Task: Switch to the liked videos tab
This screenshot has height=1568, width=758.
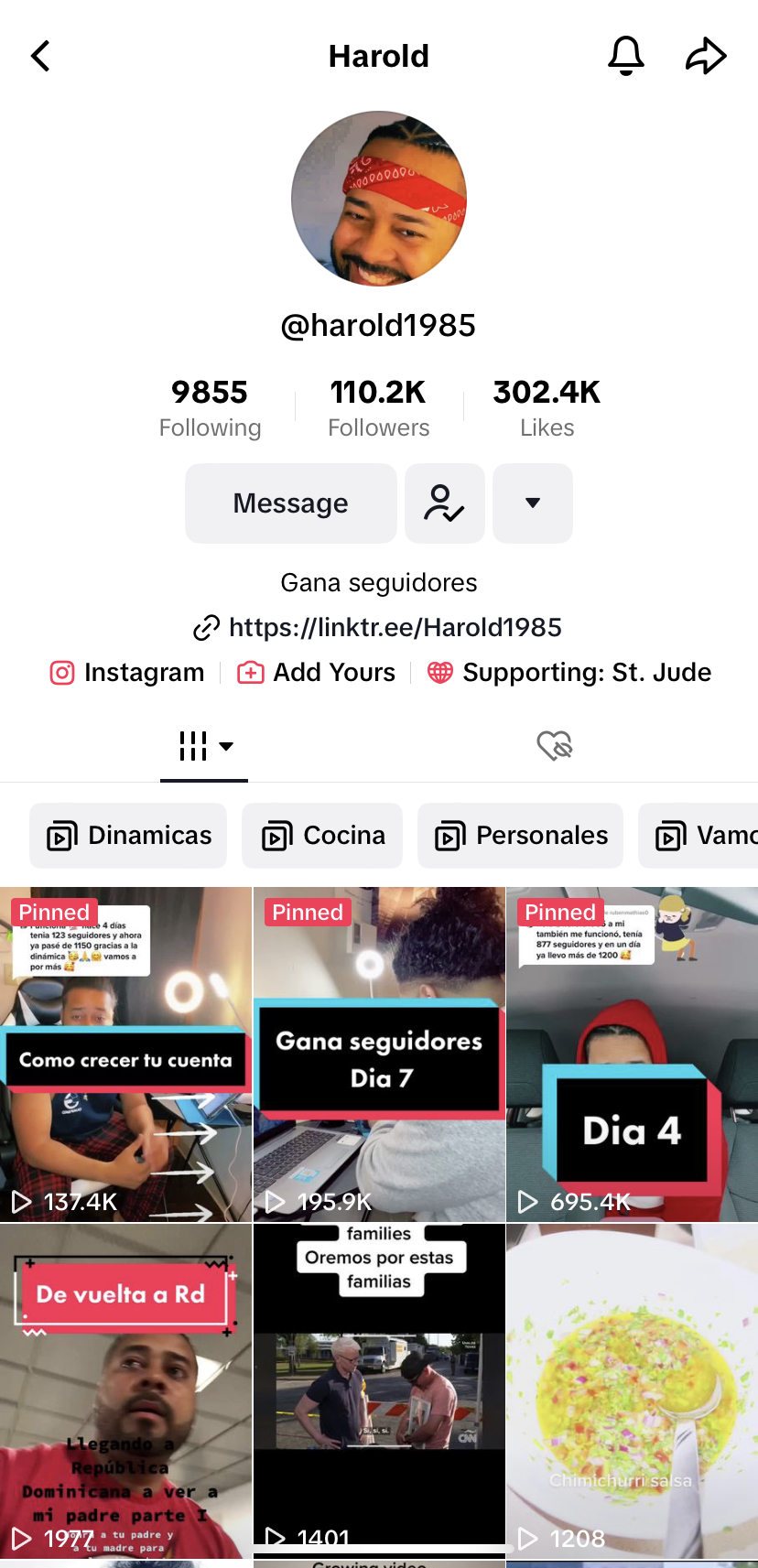Action: pyautogui.click(x=554, y=746)
